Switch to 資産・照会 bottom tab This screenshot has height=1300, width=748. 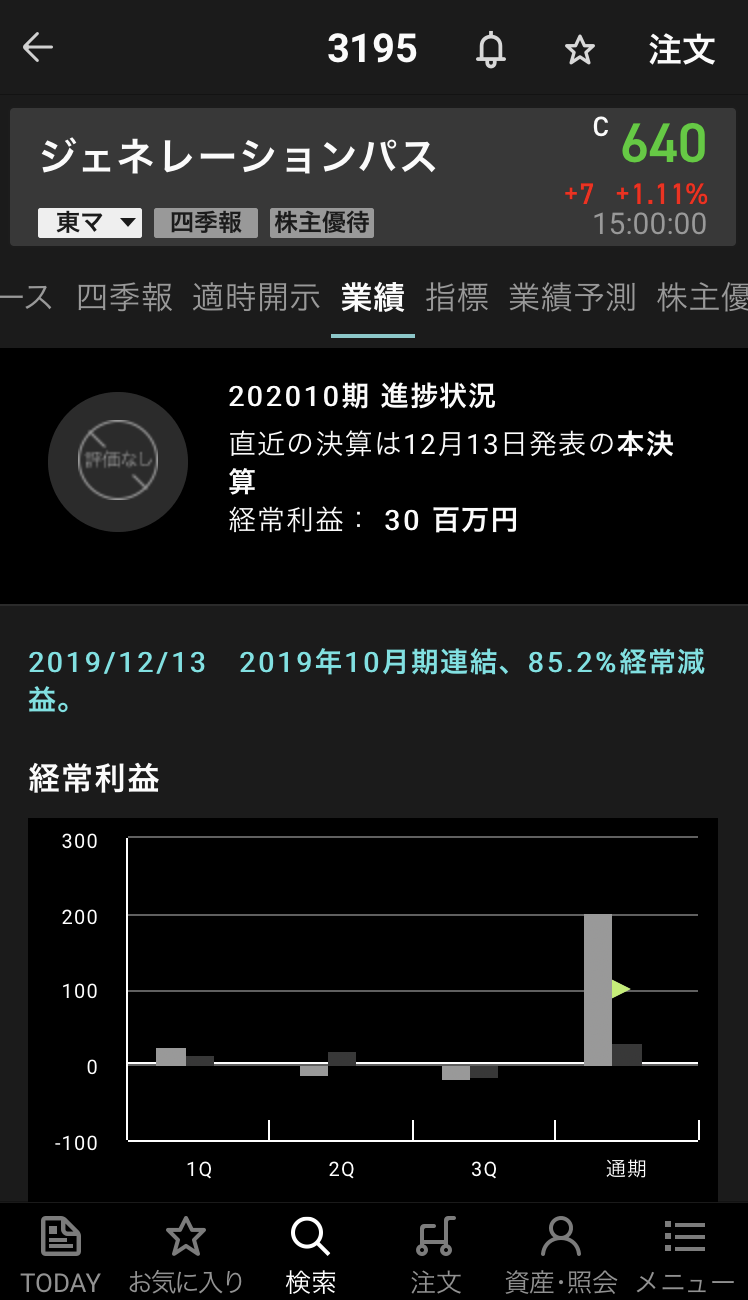561,1254
